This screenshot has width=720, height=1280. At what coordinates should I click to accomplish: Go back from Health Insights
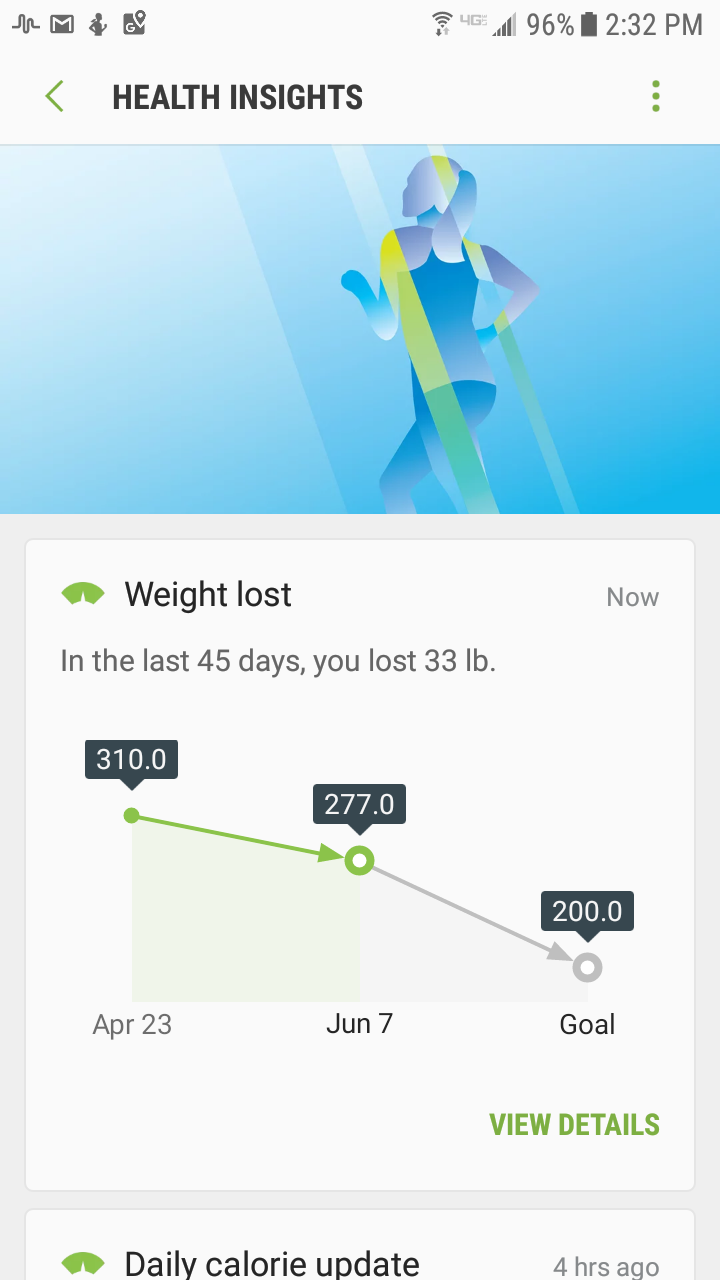[x=54, y=97]
